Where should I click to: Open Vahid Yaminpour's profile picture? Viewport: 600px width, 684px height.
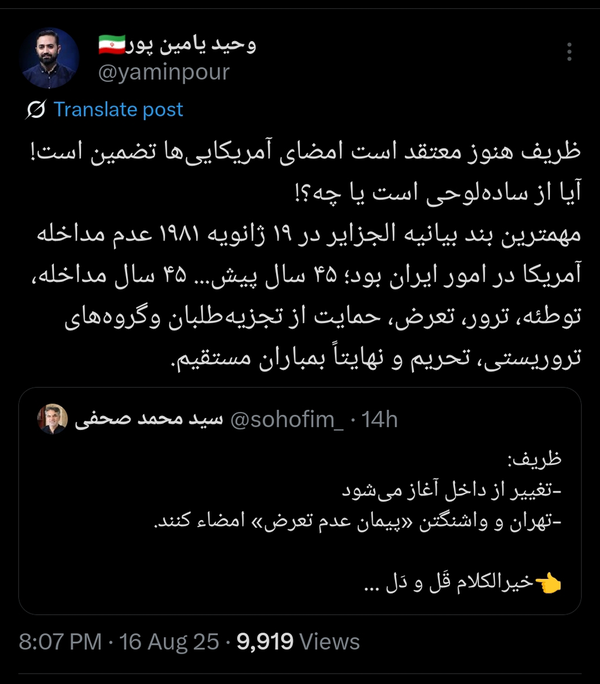click(51, 58)
